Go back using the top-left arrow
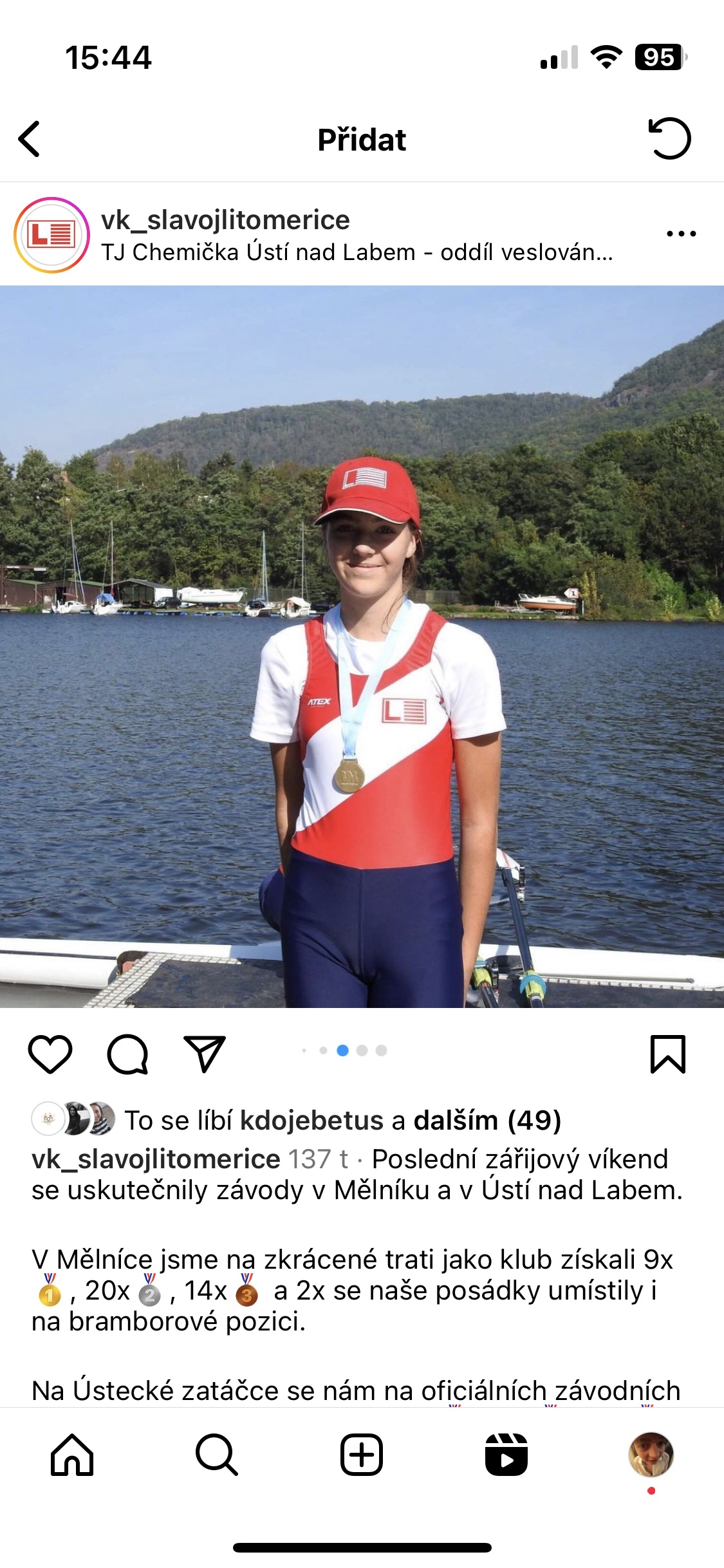The image size is (724, 1568). click(x=30, y=139)
